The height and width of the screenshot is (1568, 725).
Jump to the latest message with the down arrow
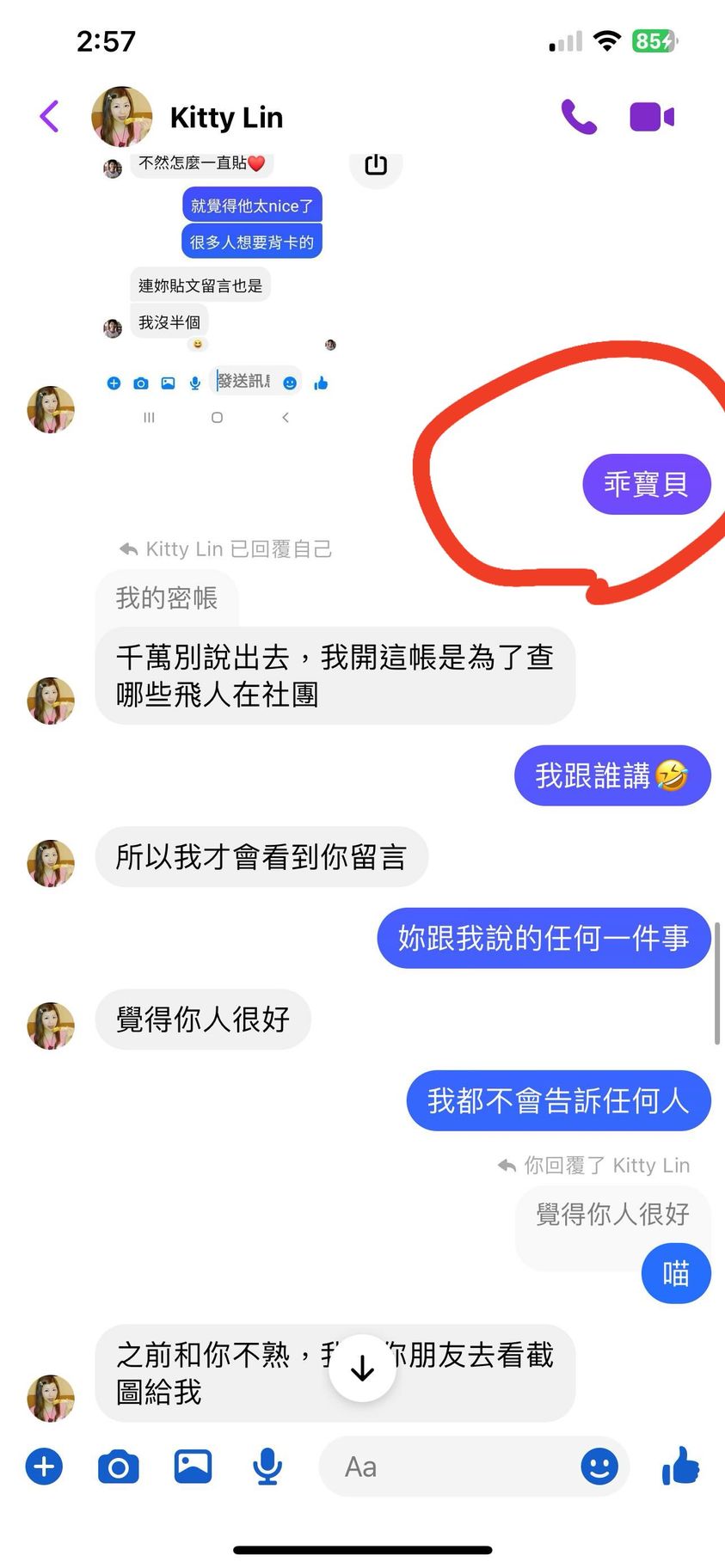pos(363,1368)
